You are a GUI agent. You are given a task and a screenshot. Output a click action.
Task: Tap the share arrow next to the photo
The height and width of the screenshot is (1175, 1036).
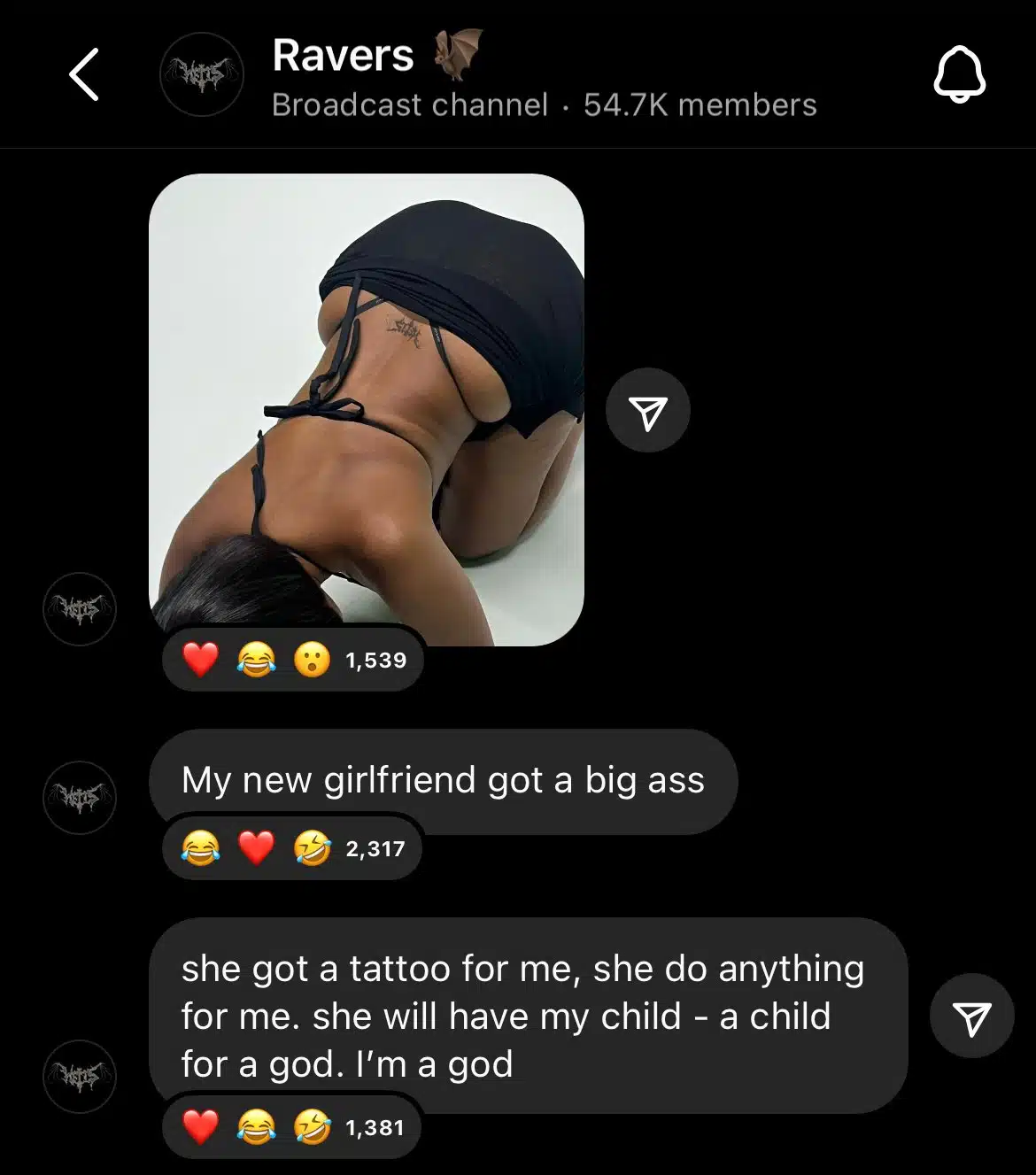click(648, 408)
